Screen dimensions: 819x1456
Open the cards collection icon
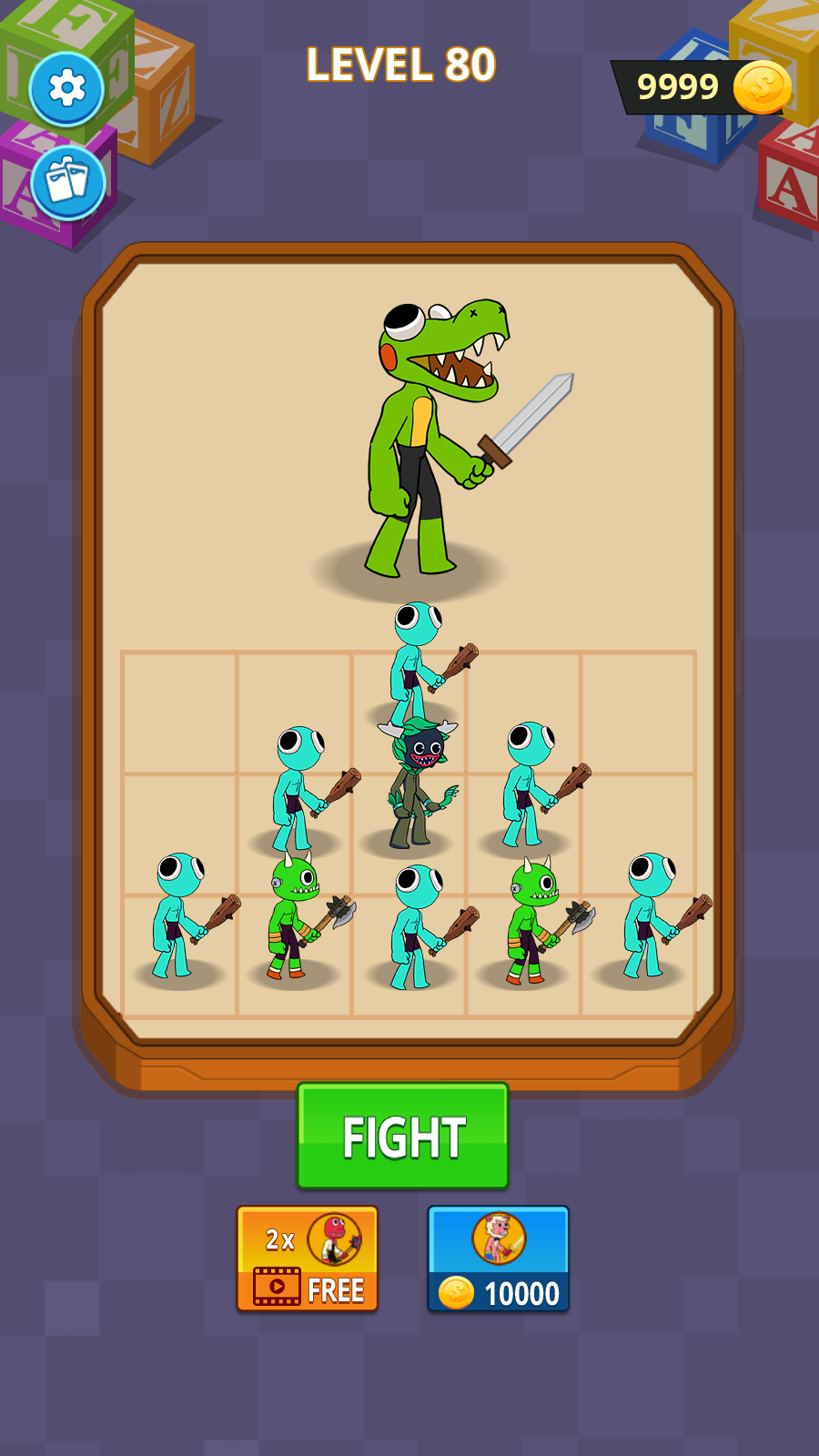(68, 182)
